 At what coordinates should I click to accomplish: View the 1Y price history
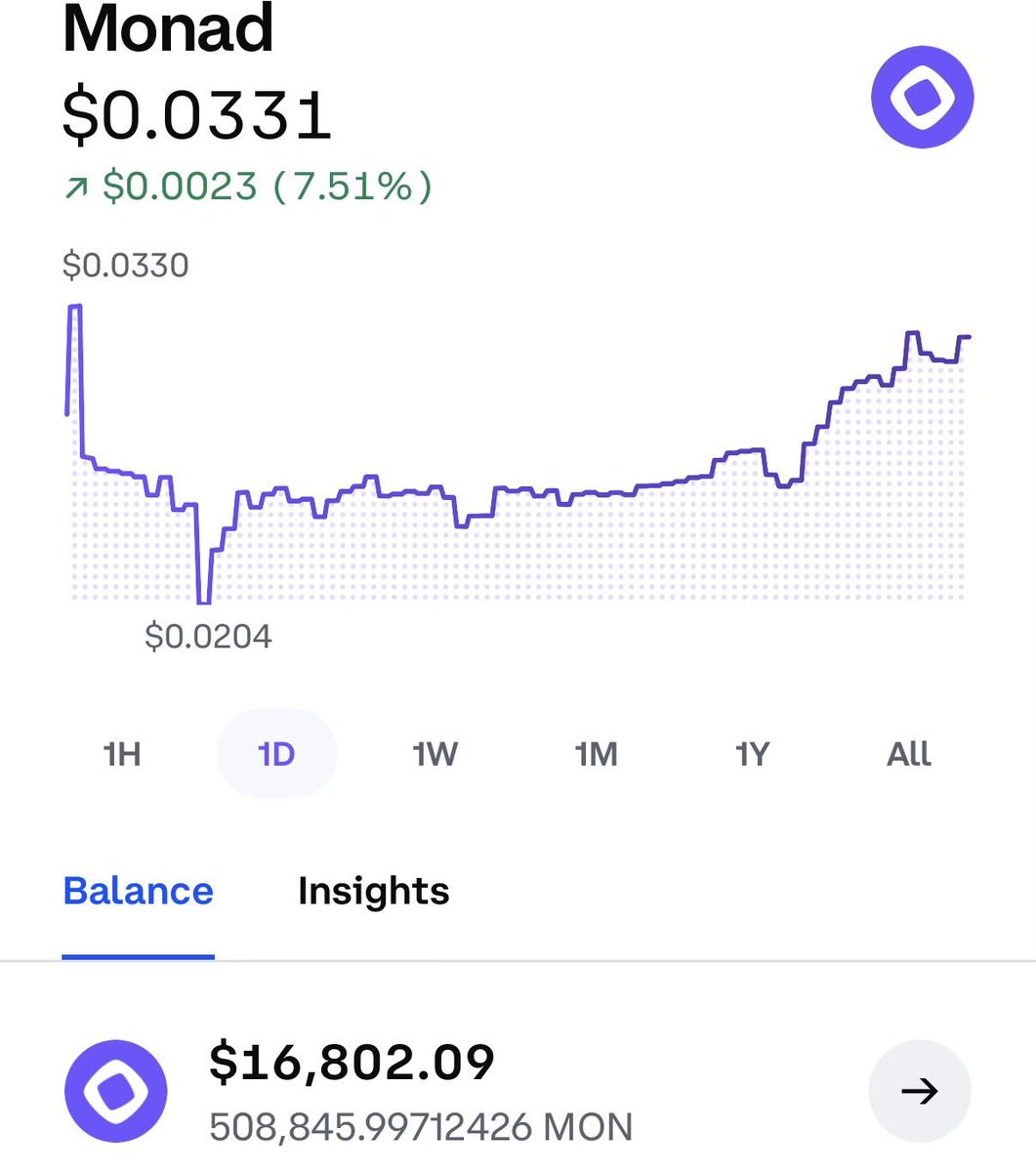click(x=752, y=754)
